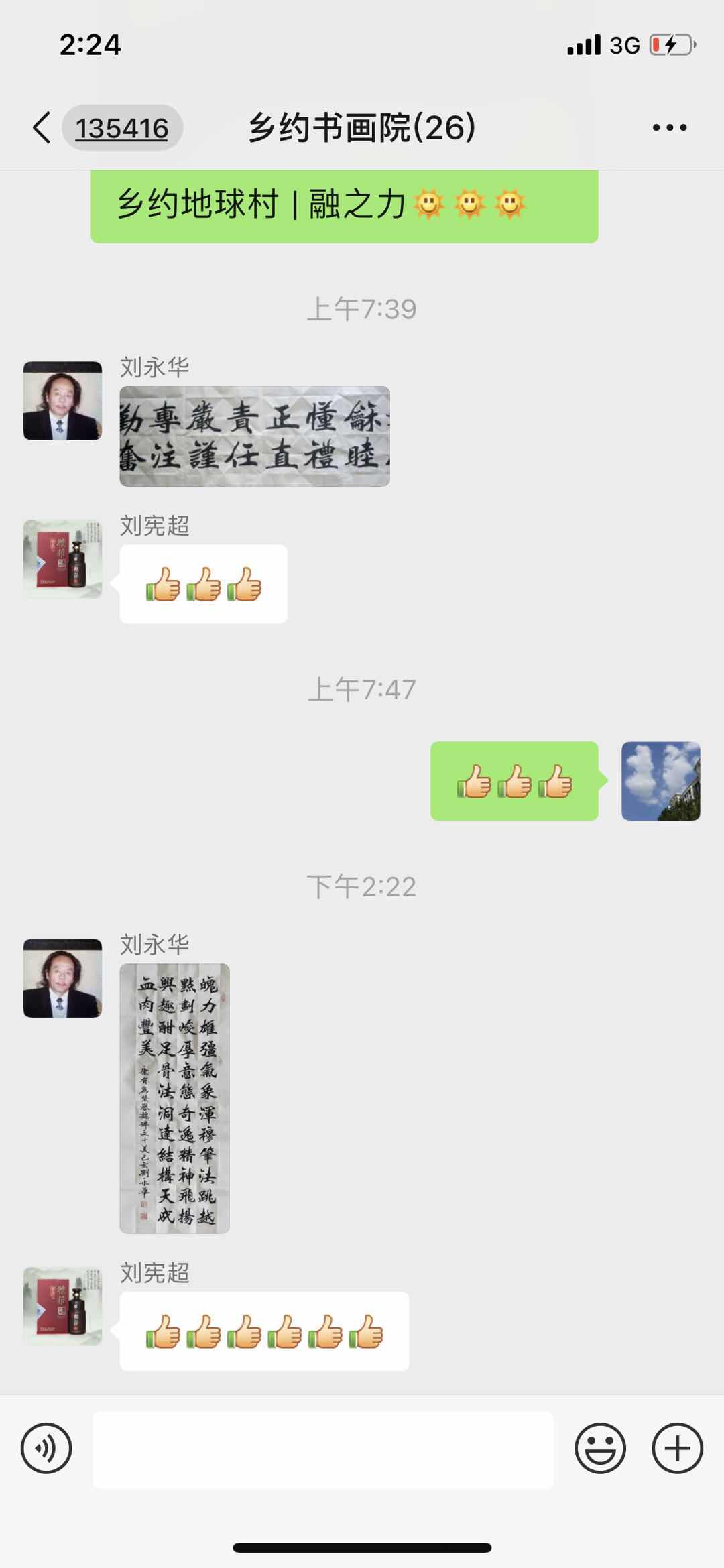The height and width of the screenshot is (1568, 724).
Task: Open 刘永华's profile avatar at 上午7:39
Action: [63, 401]
